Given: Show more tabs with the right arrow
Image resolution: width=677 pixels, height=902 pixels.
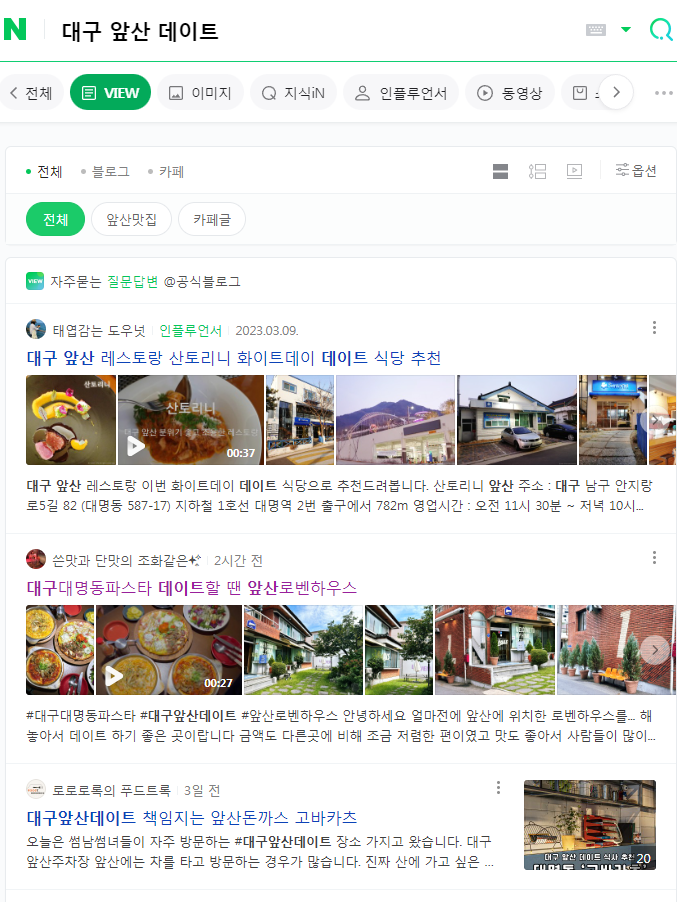Looking at the screenshot, I should click(x=616, y=93).
